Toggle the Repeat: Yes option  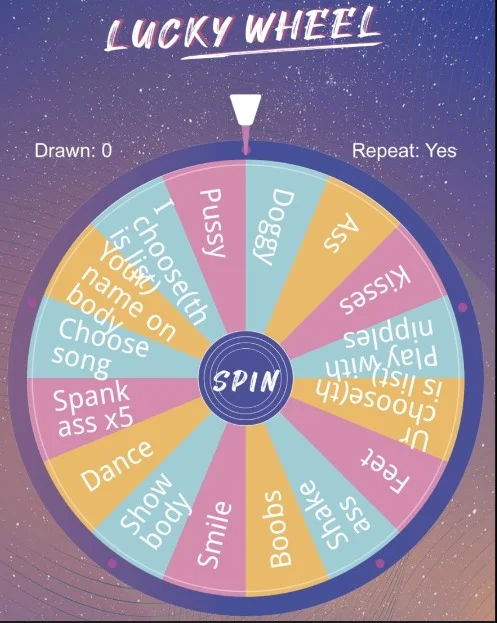[404, 151]
